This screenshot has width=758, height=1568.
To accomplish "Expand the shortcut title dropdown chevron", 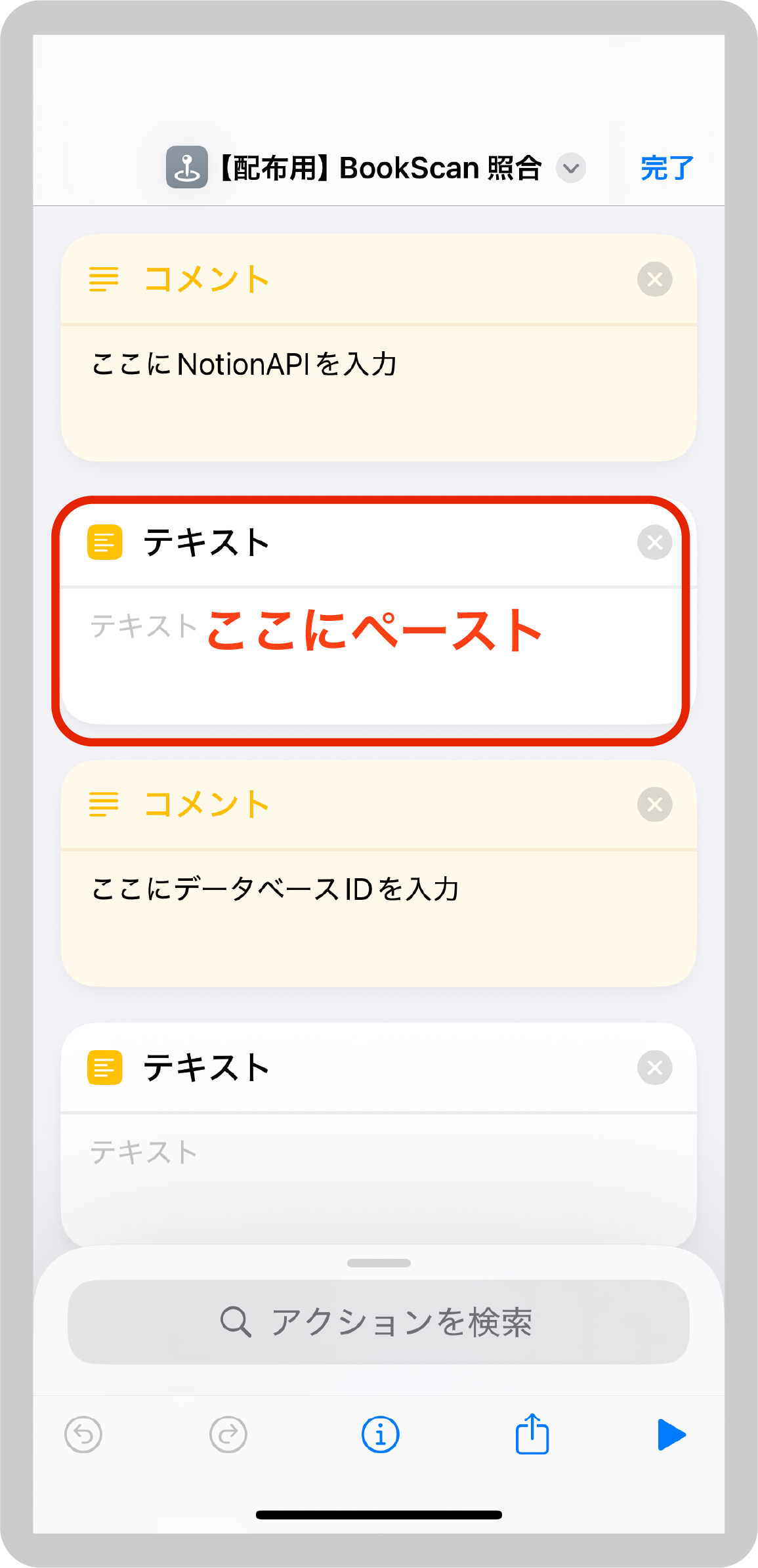I will click(x=571, y=169).
